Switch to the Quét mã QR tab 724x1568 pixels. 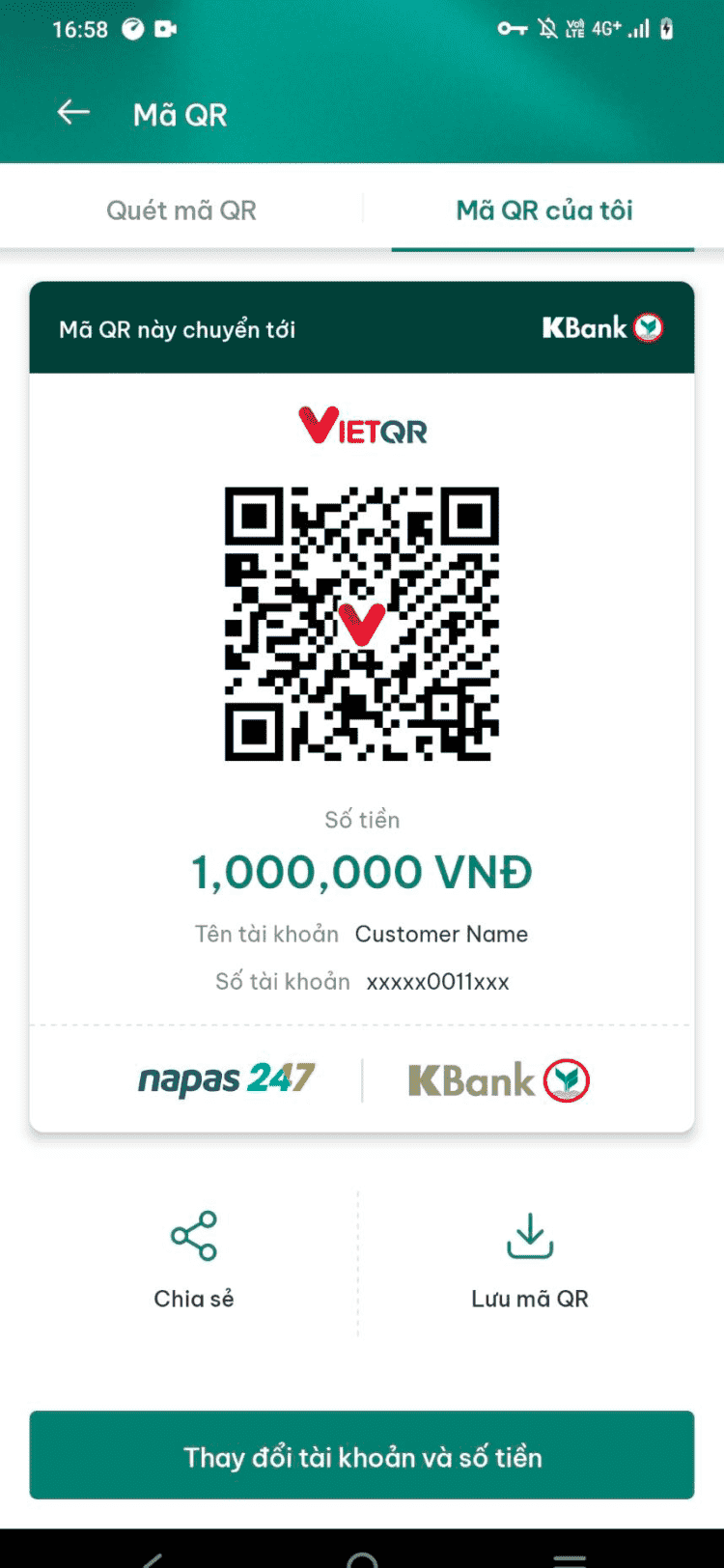point(181,210)
